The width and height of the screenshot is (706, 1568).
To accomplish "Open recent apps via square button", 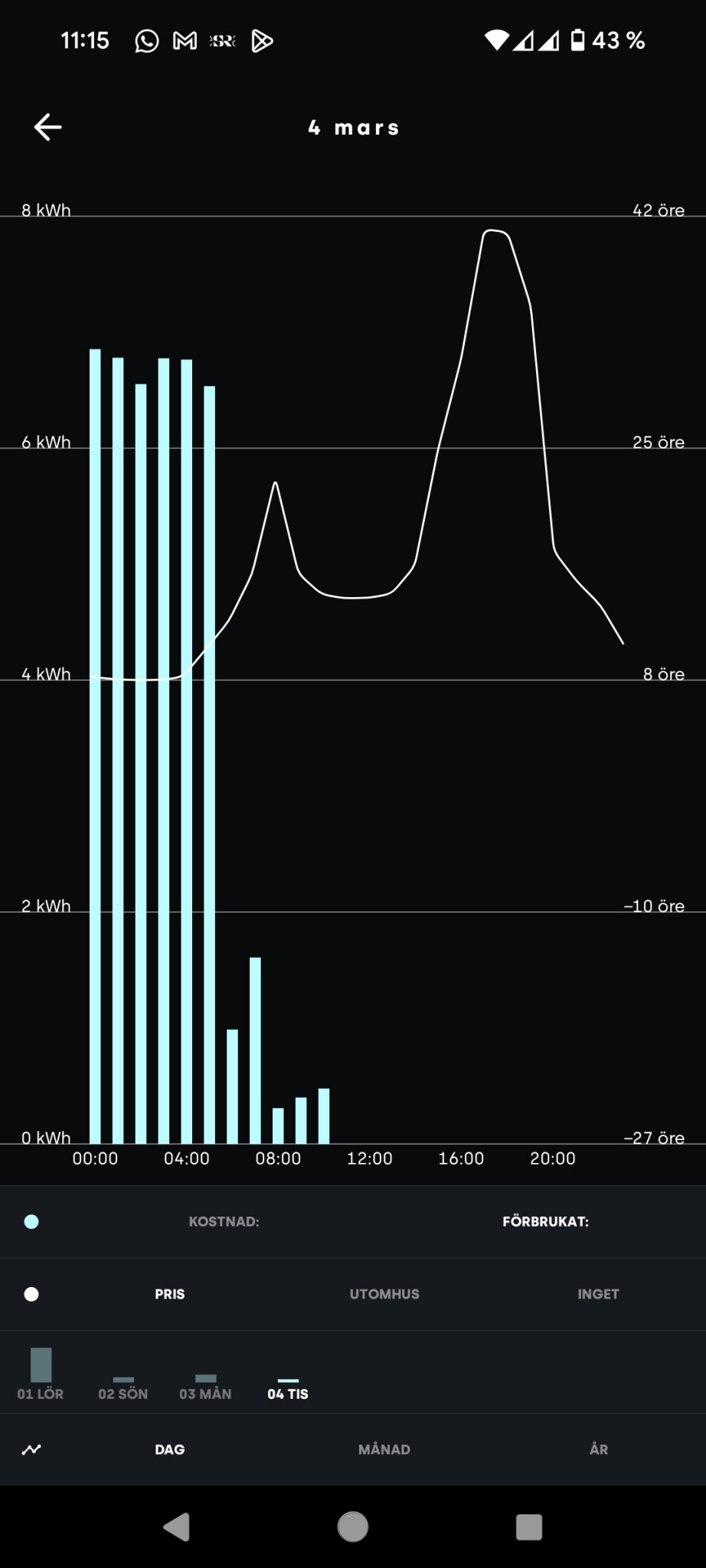I will coord(529,1527).
